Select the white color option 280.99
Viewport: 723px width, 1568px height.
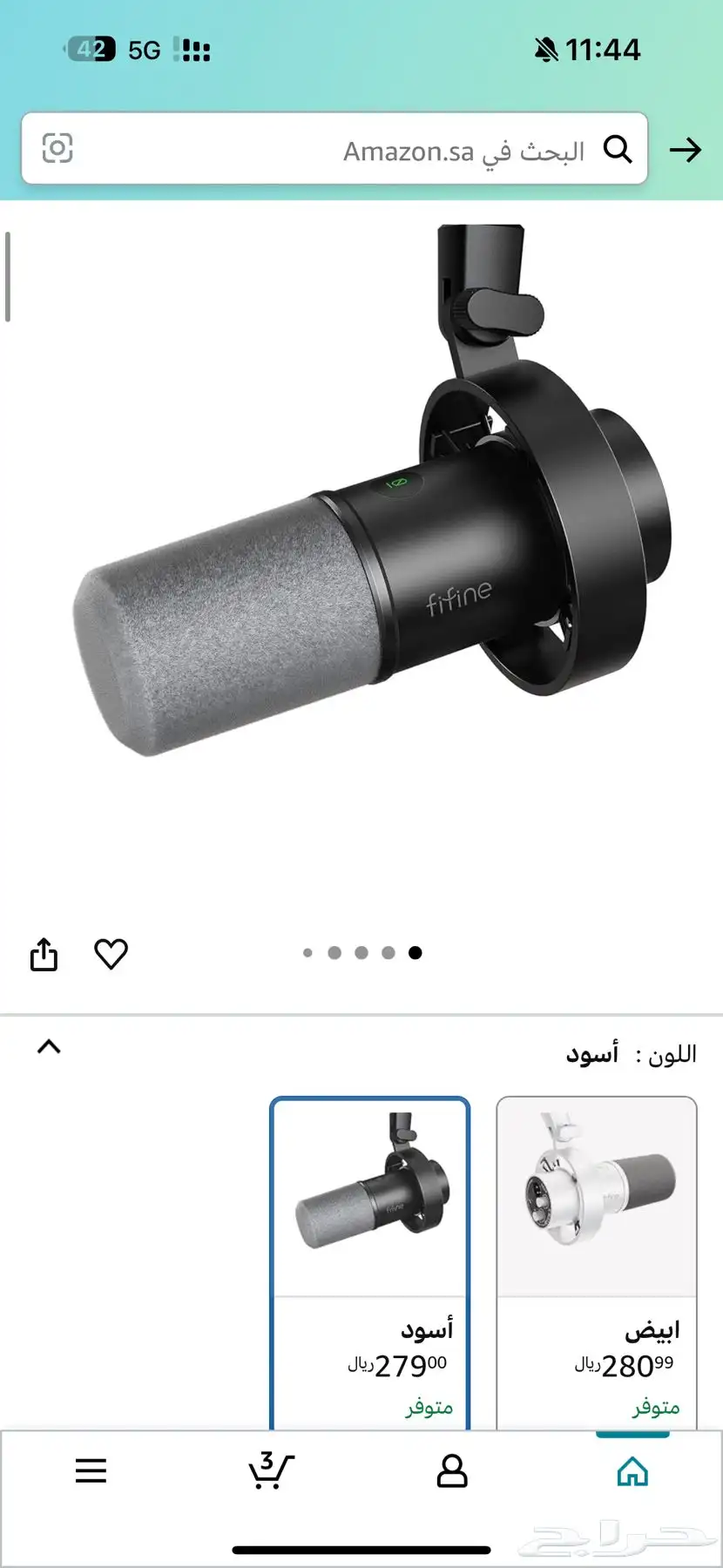click(x=597, y=1262)
